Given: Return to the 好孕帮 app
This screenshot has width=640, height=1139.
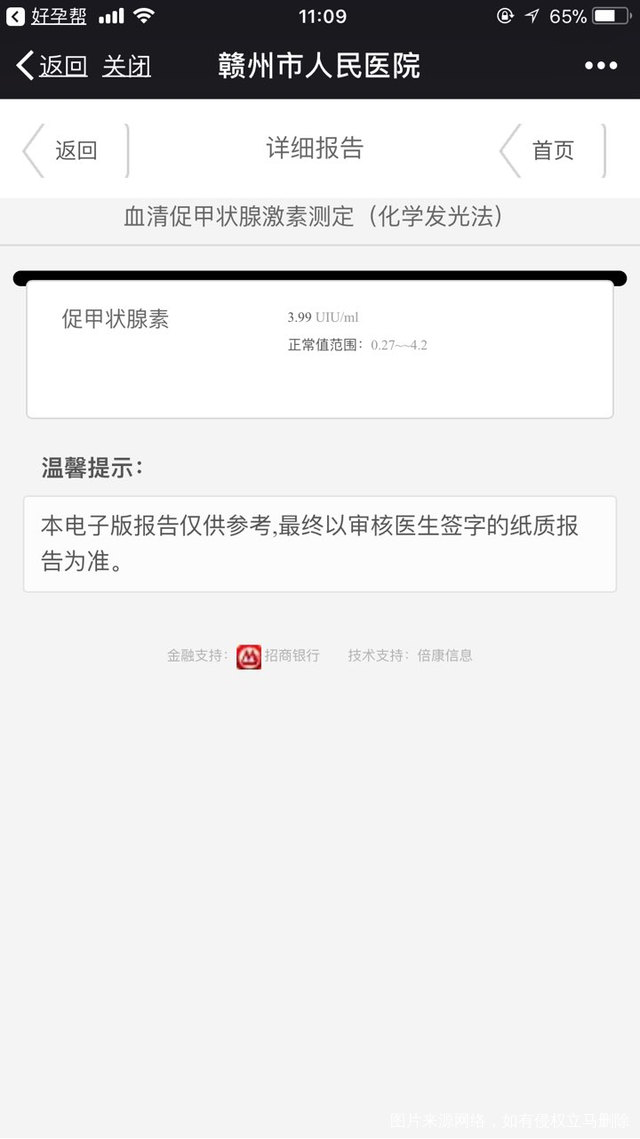Looking at the screenshot, I should point(47,16).
